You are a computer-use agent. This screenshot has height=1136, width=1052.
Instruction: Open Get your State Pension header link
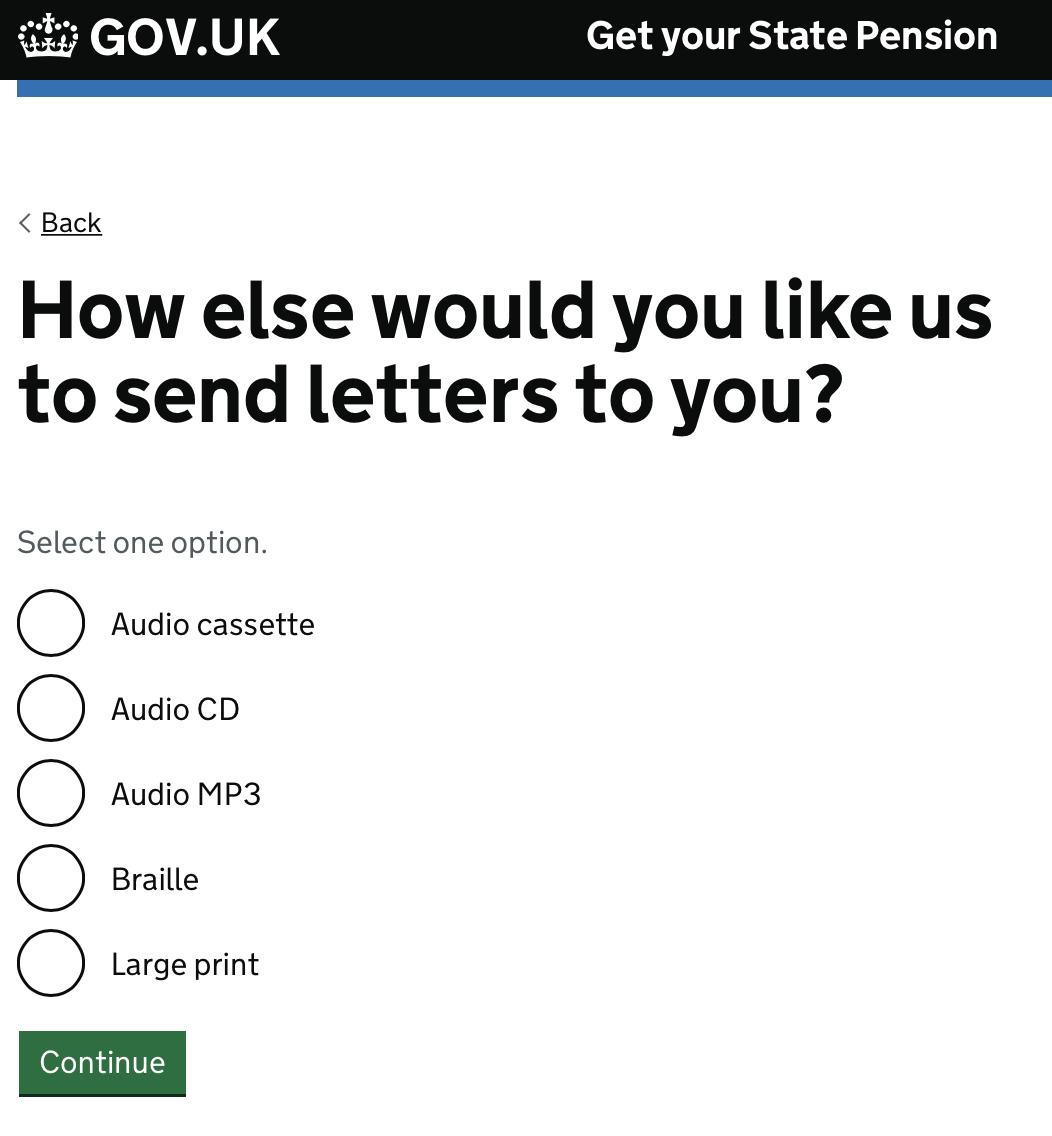(791, 37)
